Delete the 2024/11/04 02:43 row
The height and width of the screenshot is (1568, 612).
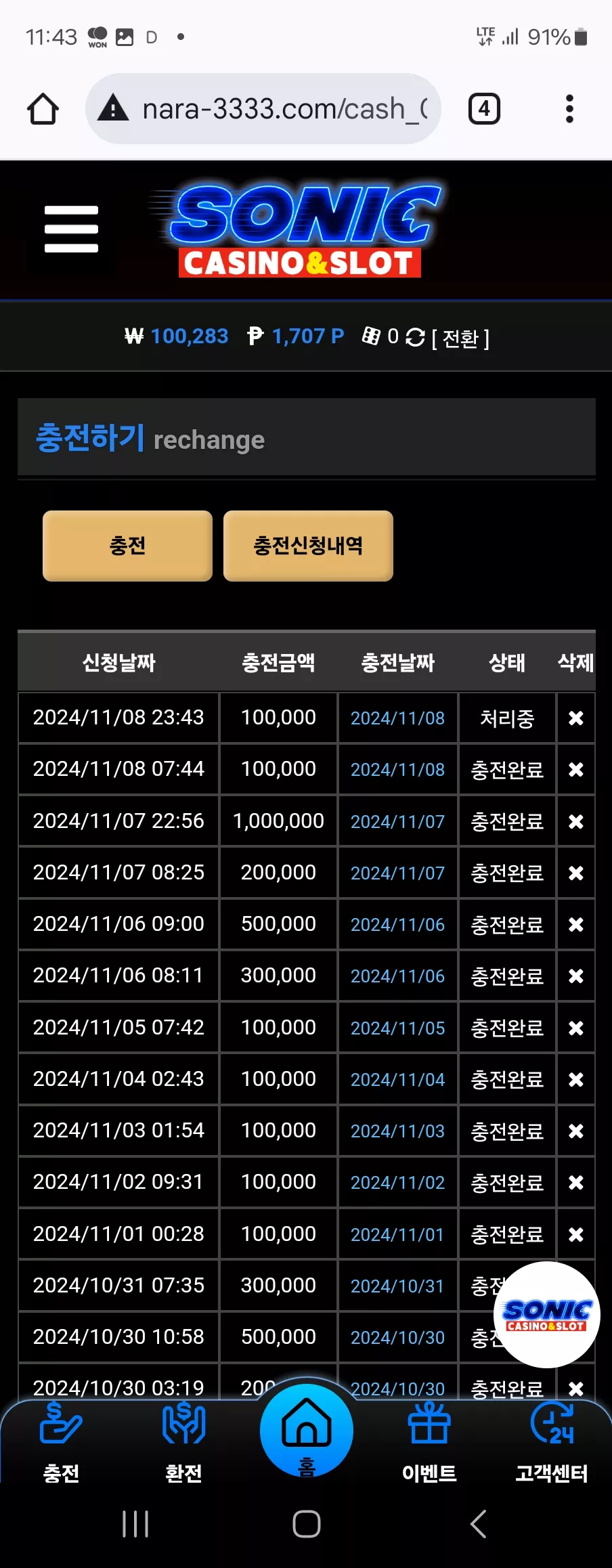pyautogui.click(x=576, y=1079)
